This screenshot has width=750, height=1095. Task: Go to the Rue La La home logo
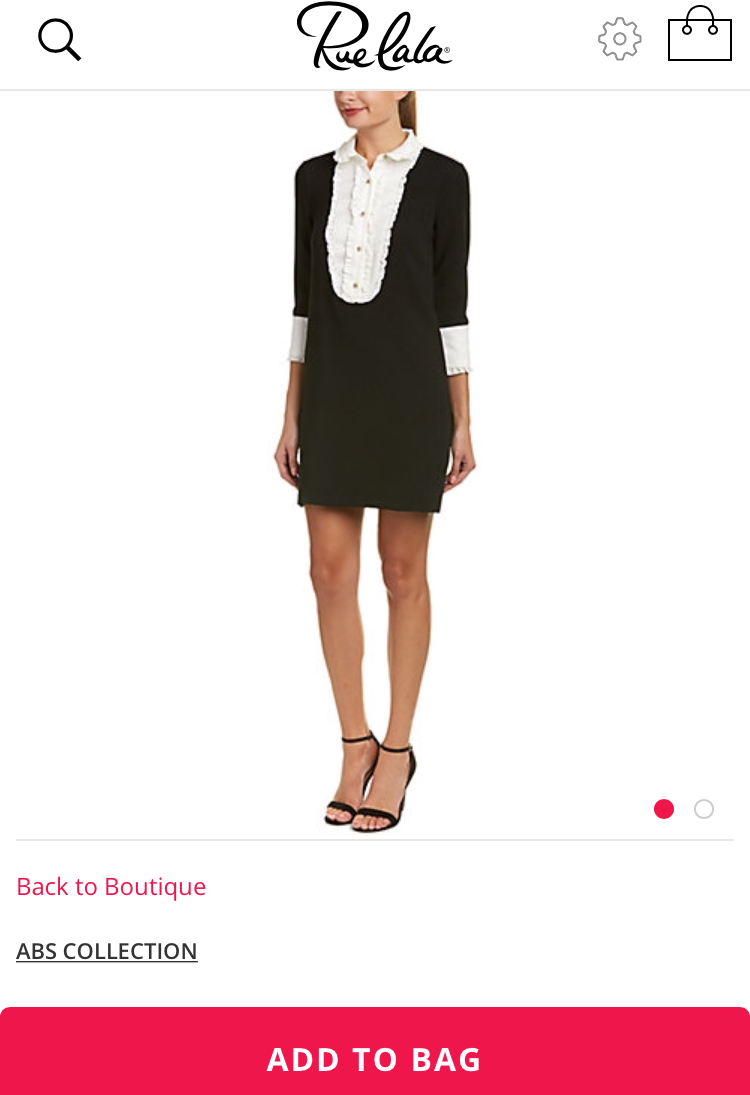(x=374, y=38)
